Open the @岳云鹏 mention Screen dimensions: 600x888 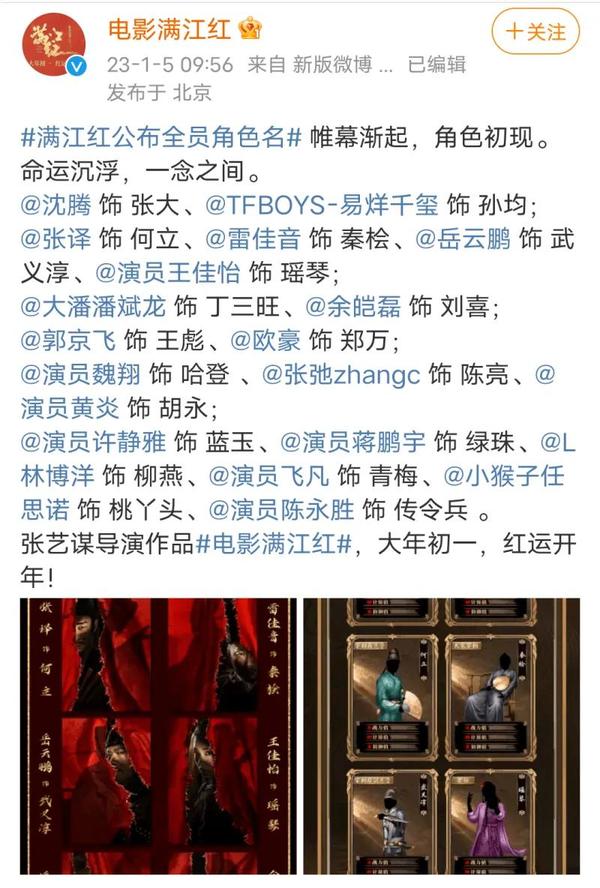click(x=464, y=240)
